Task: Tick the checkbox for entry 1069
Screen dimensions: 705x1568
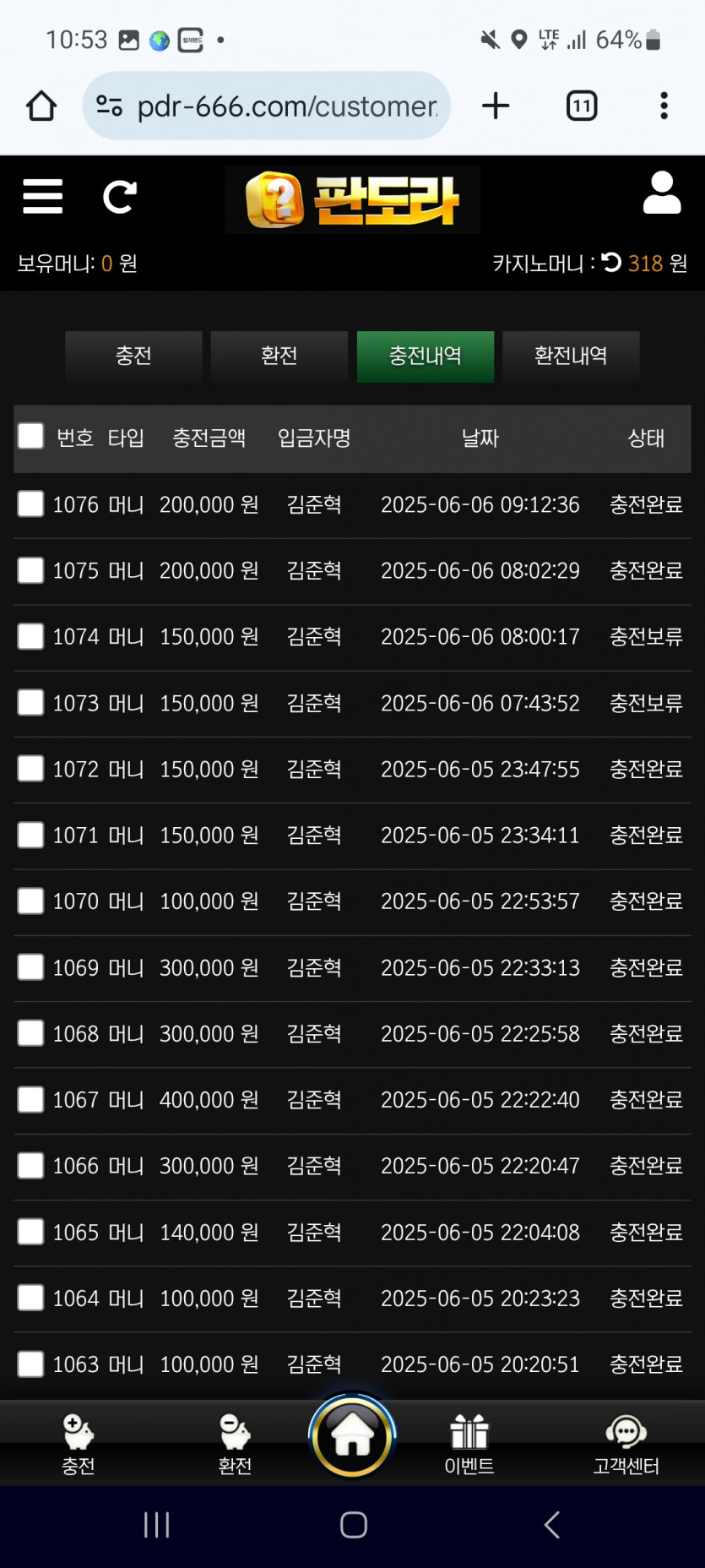Action: pos(31,966)
